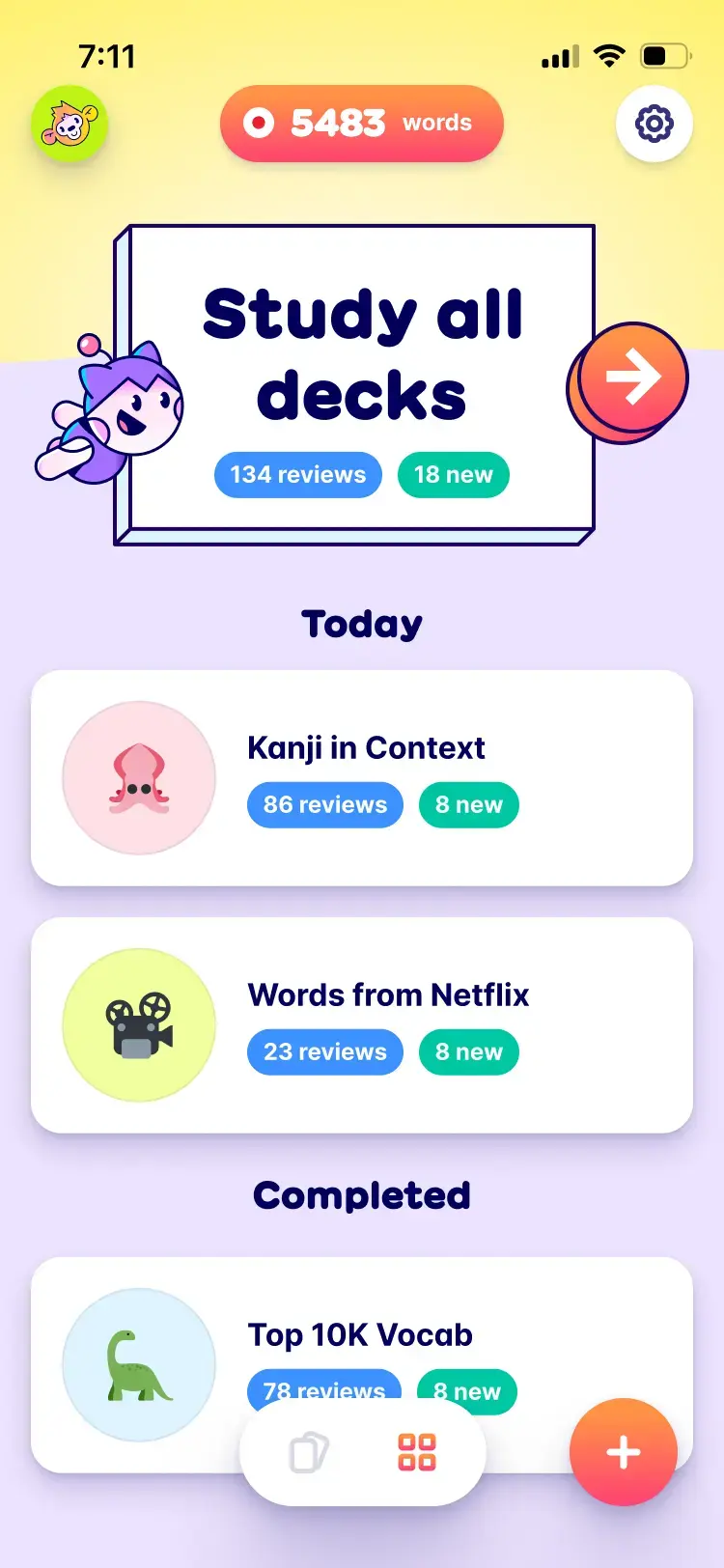Open the Kanji in Context deck
Image resolution: width=724 pixels, height=1568 pixels.
pyautogui.click(x=362, y=777)
